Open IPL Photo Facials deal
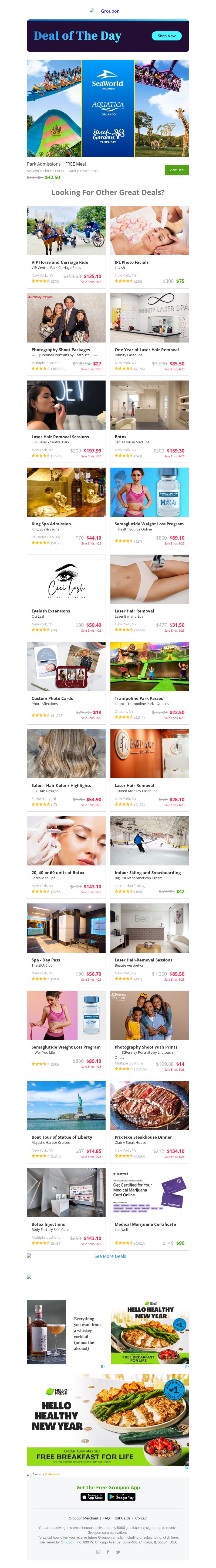This screenshot has width=216, height=1568. (131, 262)
